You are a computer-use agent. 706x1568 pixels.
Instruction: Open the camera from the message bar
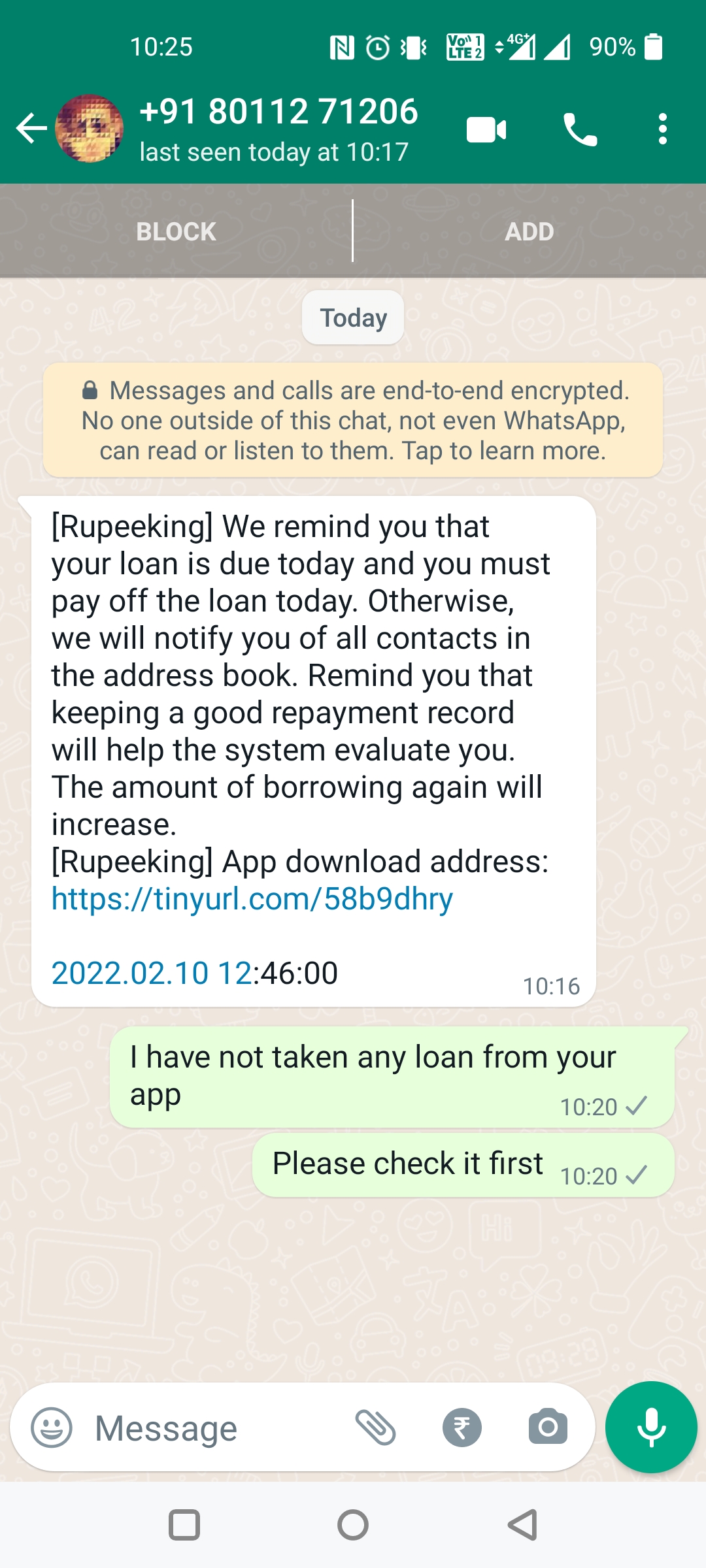pyautogui.click(x=548, y=1428)
